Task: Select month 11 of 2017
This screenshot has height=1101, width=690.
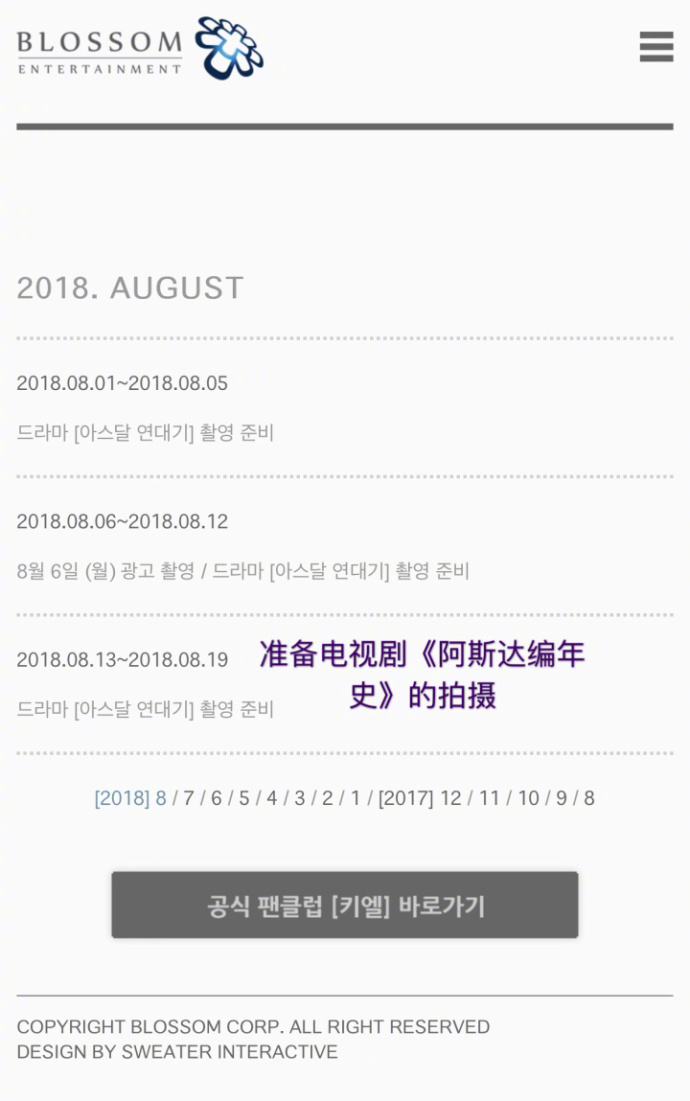Action: [x=489, y=799]
